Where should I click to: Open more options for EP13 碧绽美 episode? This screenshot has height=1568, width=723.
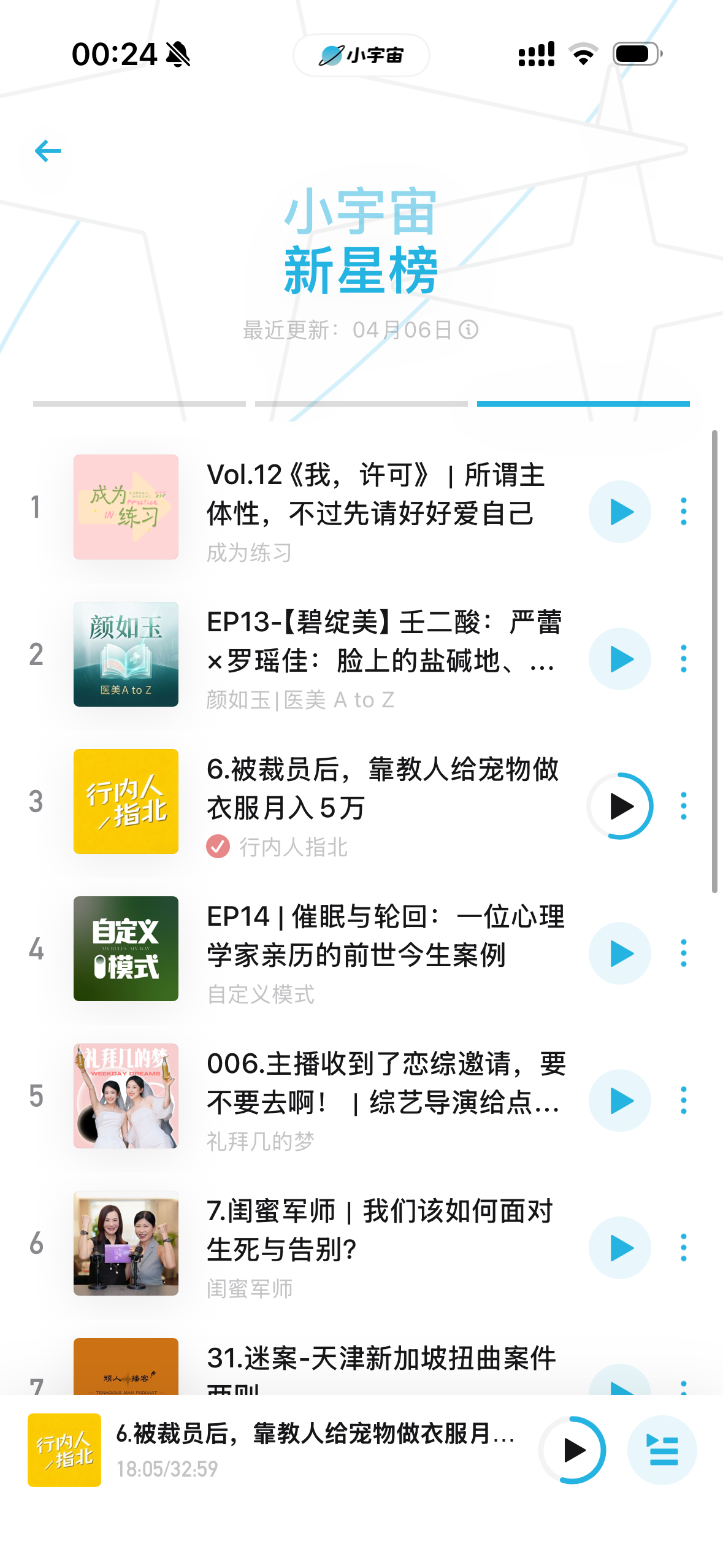[684, 659]
